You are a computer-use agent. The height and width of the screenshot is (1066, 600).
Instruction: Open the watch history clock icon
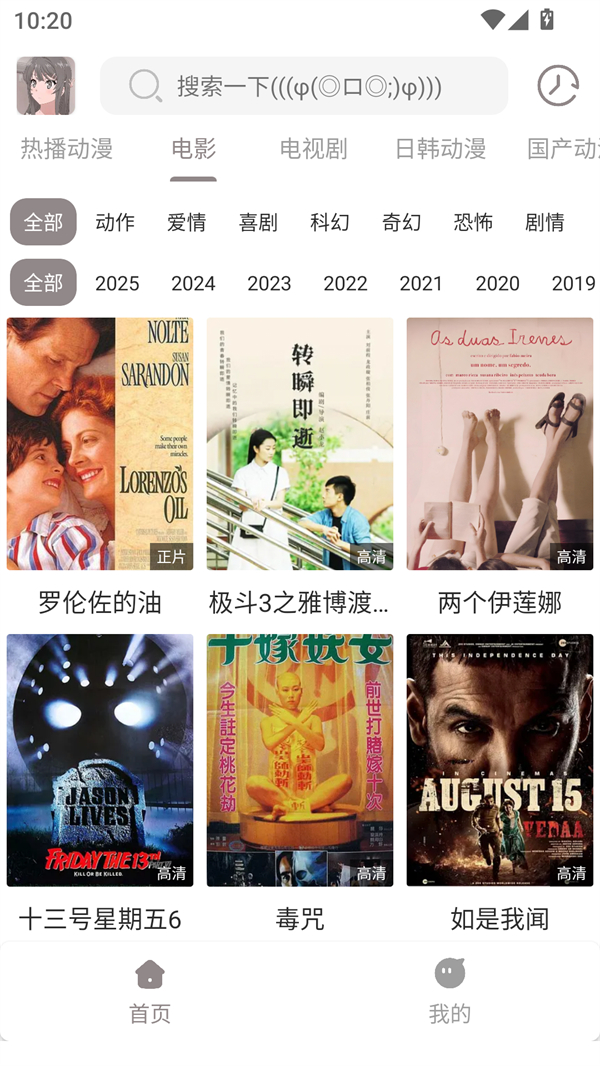coord(557,86)
